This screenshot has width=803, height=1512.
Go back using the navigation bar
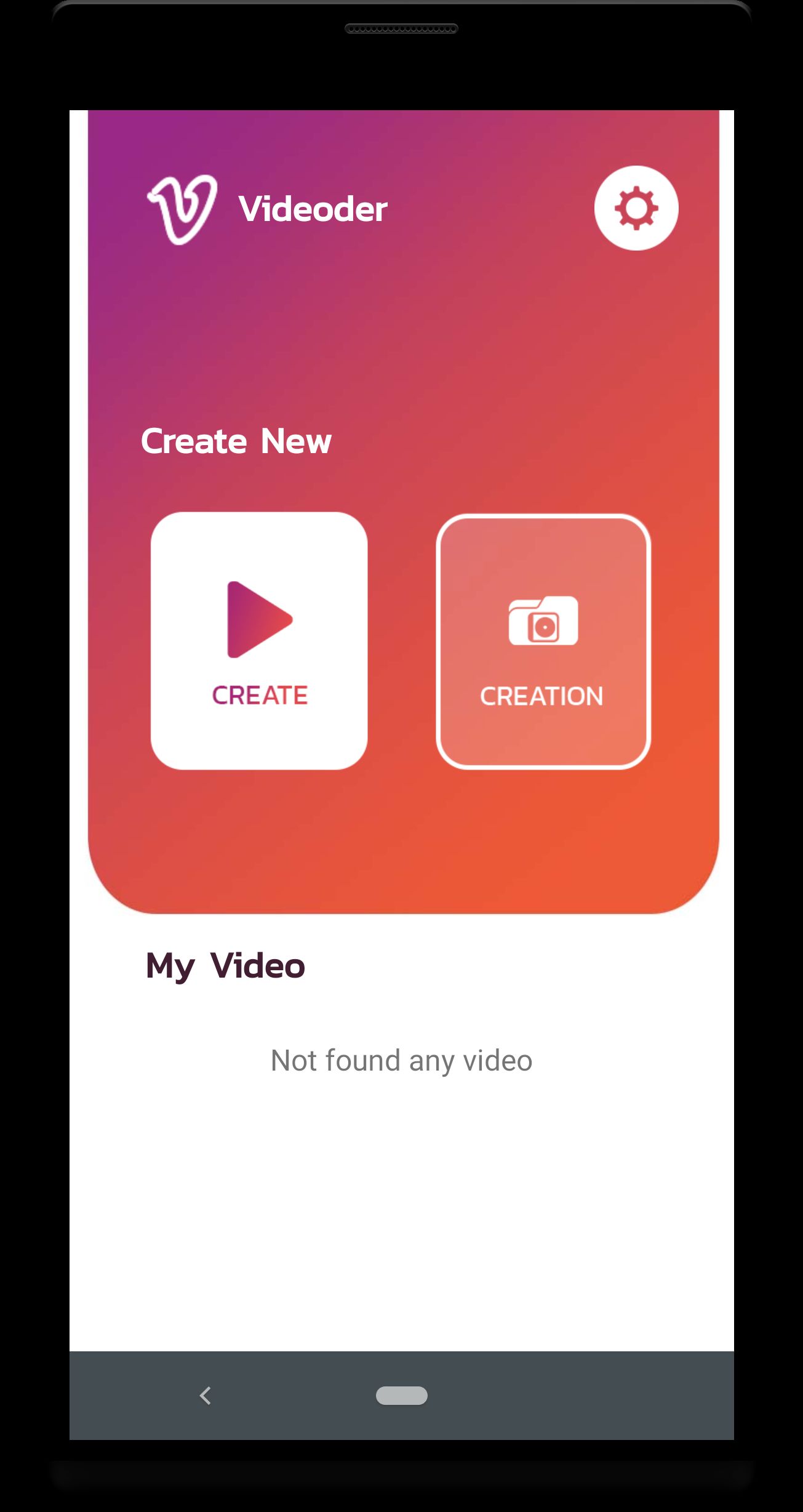click(206, 1395)
